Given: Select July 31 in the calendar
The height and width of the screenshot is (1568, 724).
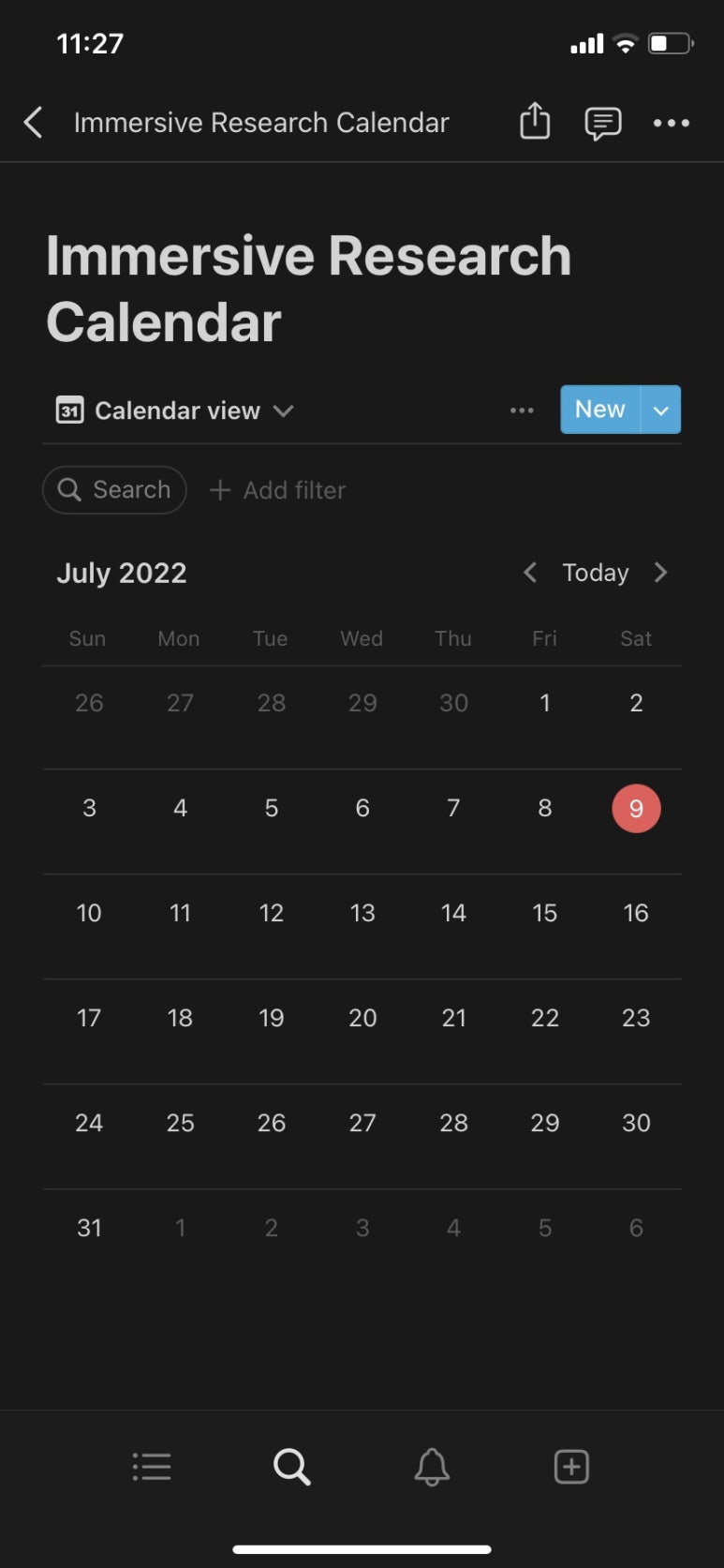Looking at the screenshot, I should 89,1228.
